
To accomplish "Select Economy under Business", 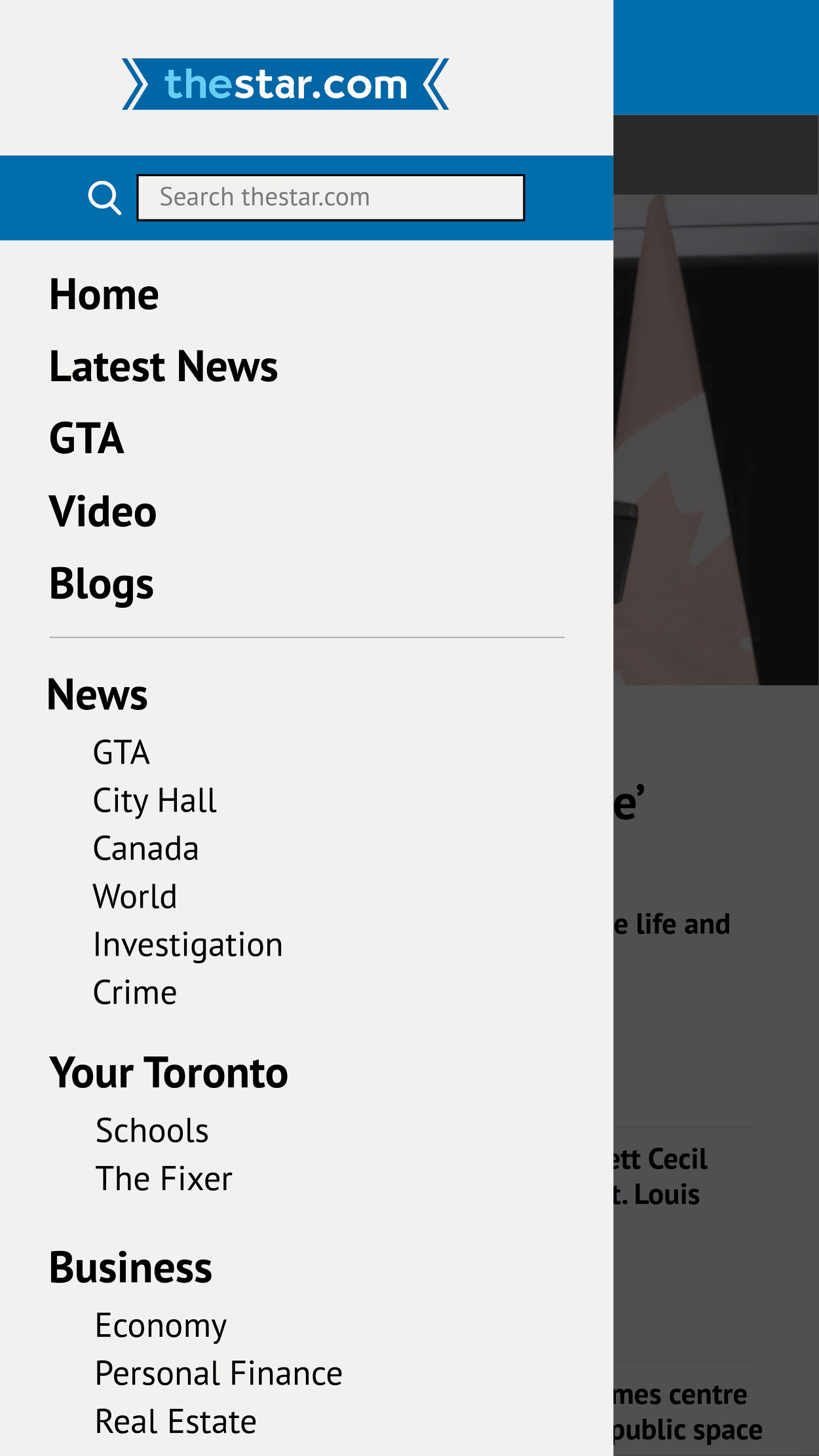I will point(161,1326).
